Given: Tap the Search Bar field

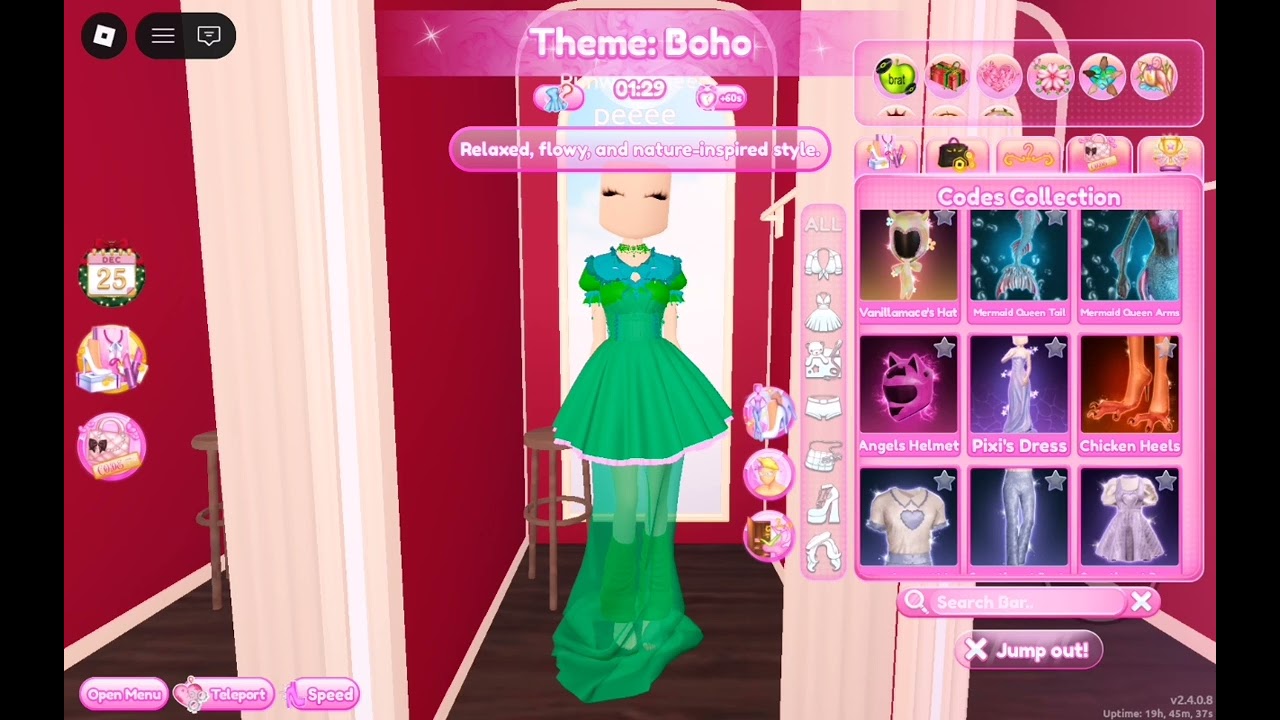Looking at the screenshot, I should click(1020, 603).
